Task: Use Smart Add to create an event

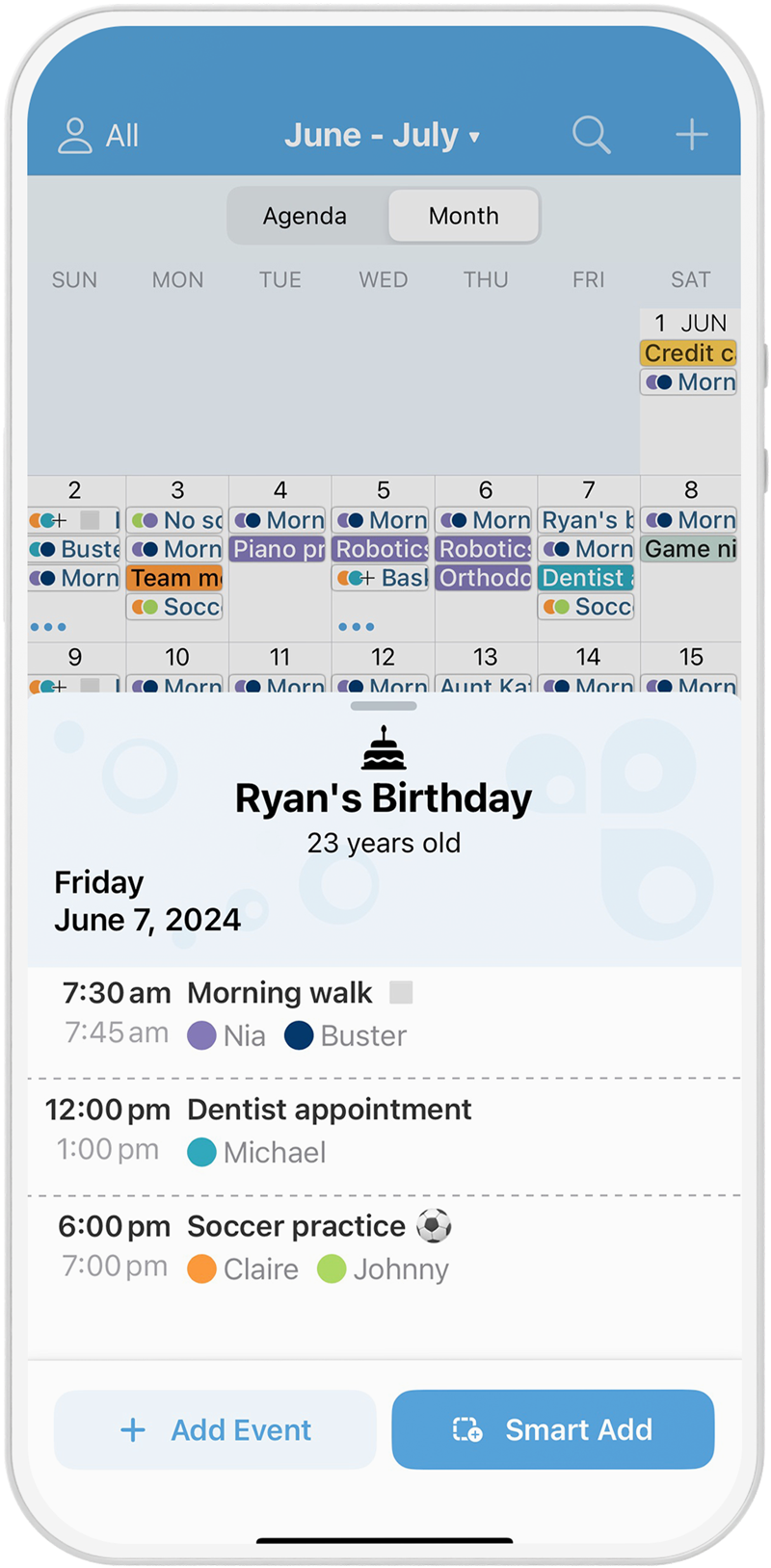Action: pyautogui.click(x=553, y=1429)
